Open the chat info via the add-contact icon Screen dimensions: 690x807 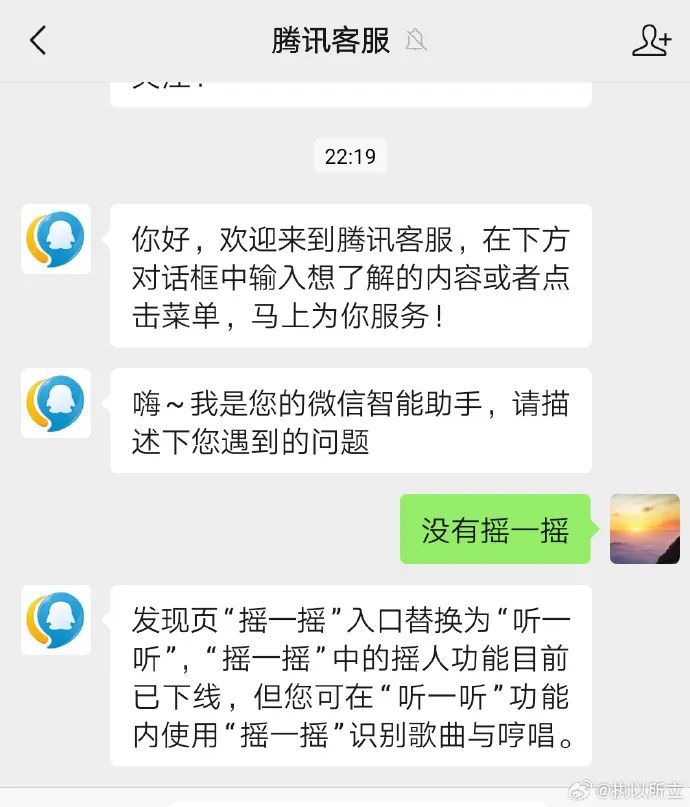[651, 41]
